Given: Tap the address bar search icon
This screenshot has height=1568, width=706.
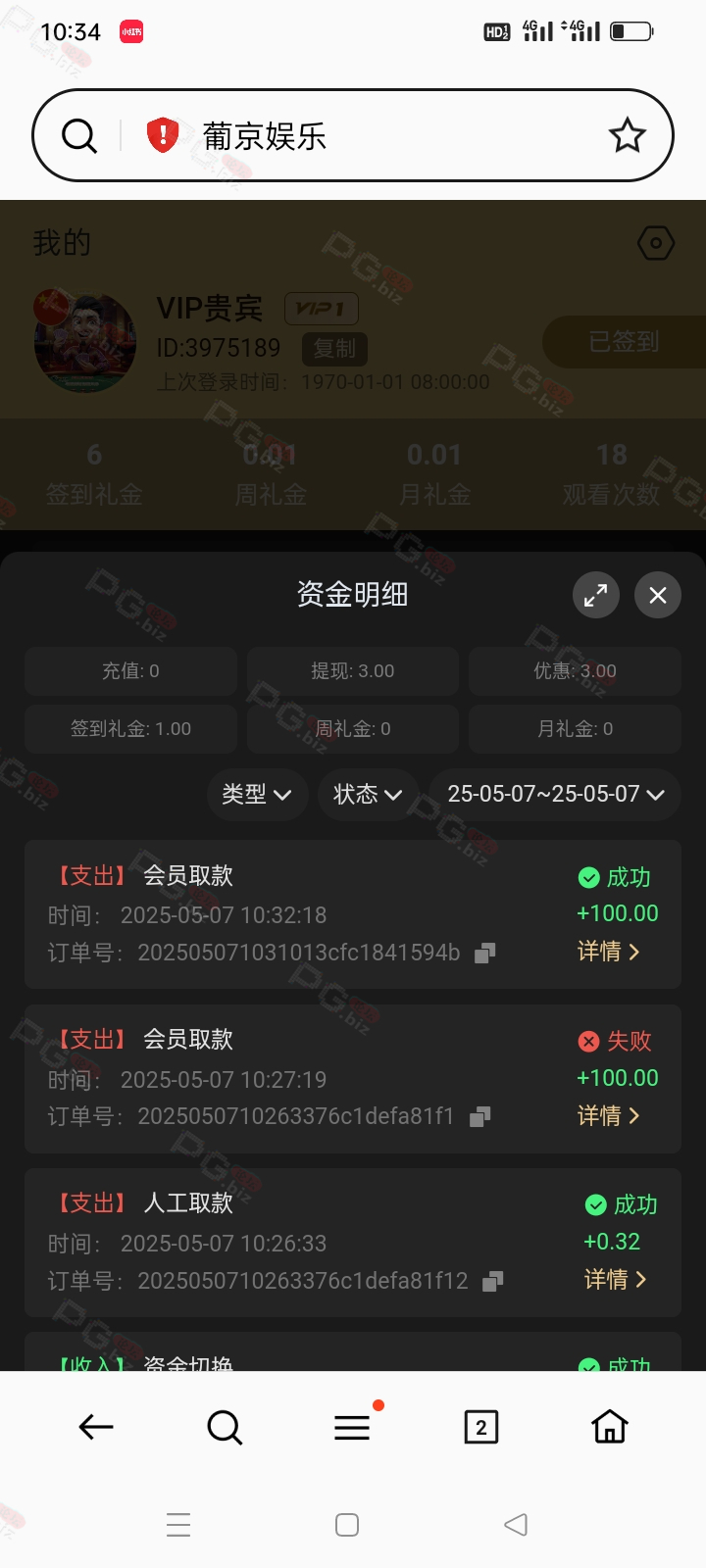Looking at the screenshot, I should 79,135.
